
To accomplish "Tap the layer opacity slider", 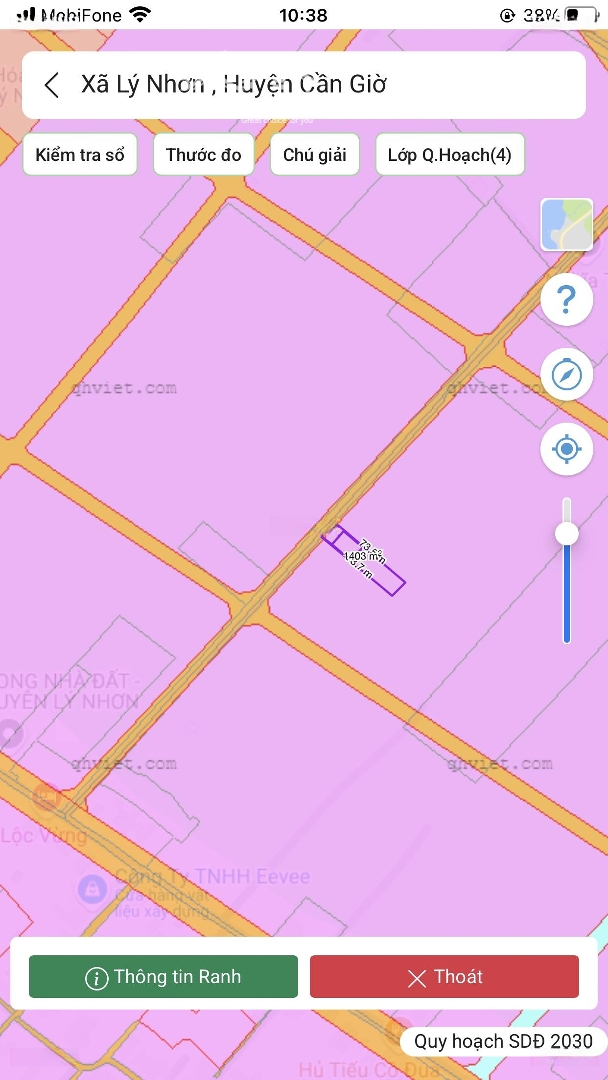I will [x=567, y=570].
